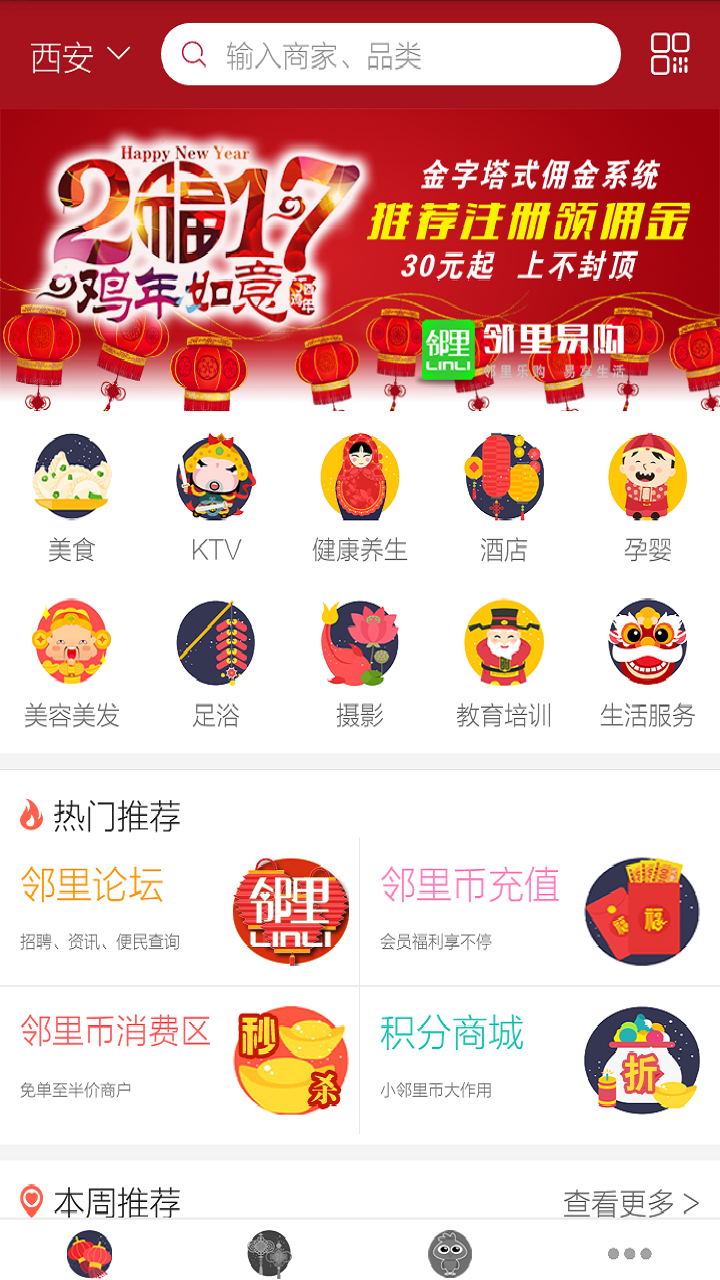Viewport: 720px width, 1280px height.
Task: Open the 孕婴 category
Action: click(x=647, y=496)
